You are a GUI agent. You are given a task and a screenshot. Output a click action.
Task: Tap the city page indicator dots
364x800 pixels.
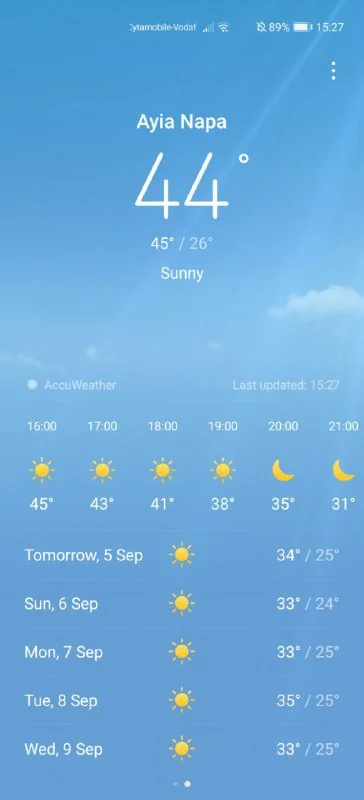182,784
